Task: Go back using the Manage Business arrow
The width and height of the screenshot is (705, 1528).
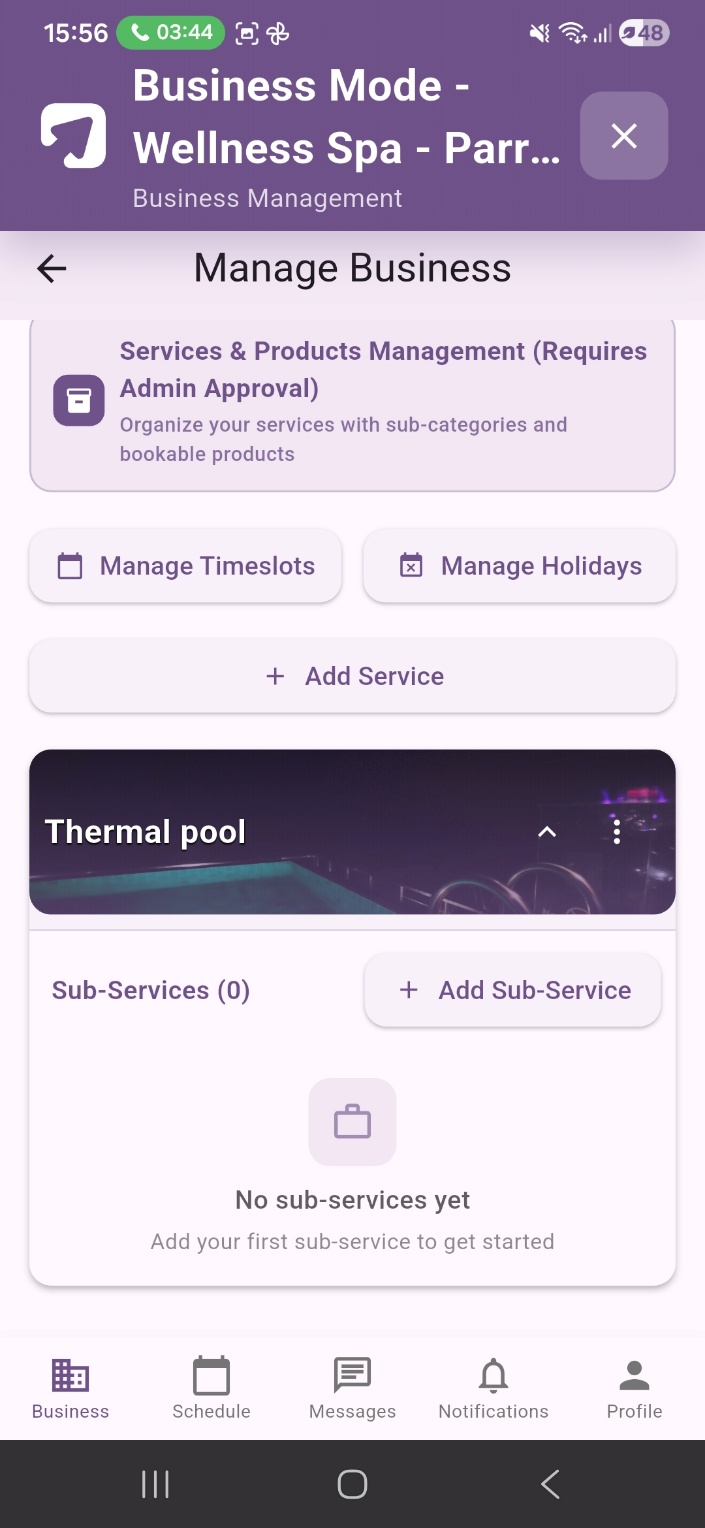Action: click(51, 268)
